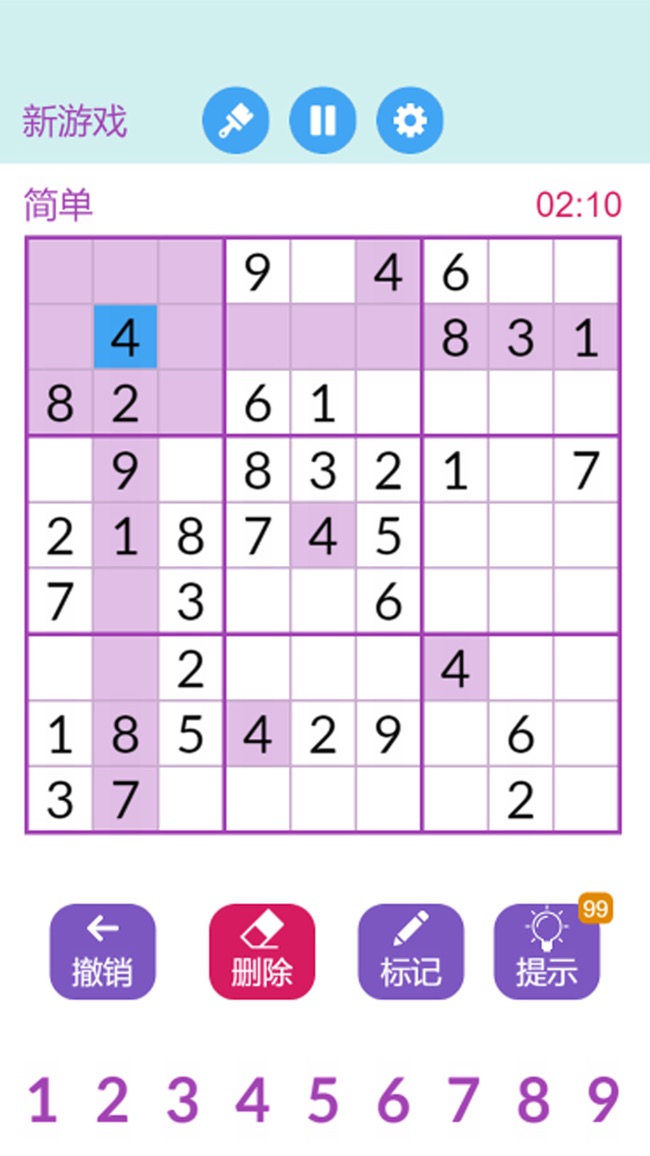The height and width of the screenshot is (1156, 650).
Task: Tap the 删除 erase button
Action: coord(262,952)
